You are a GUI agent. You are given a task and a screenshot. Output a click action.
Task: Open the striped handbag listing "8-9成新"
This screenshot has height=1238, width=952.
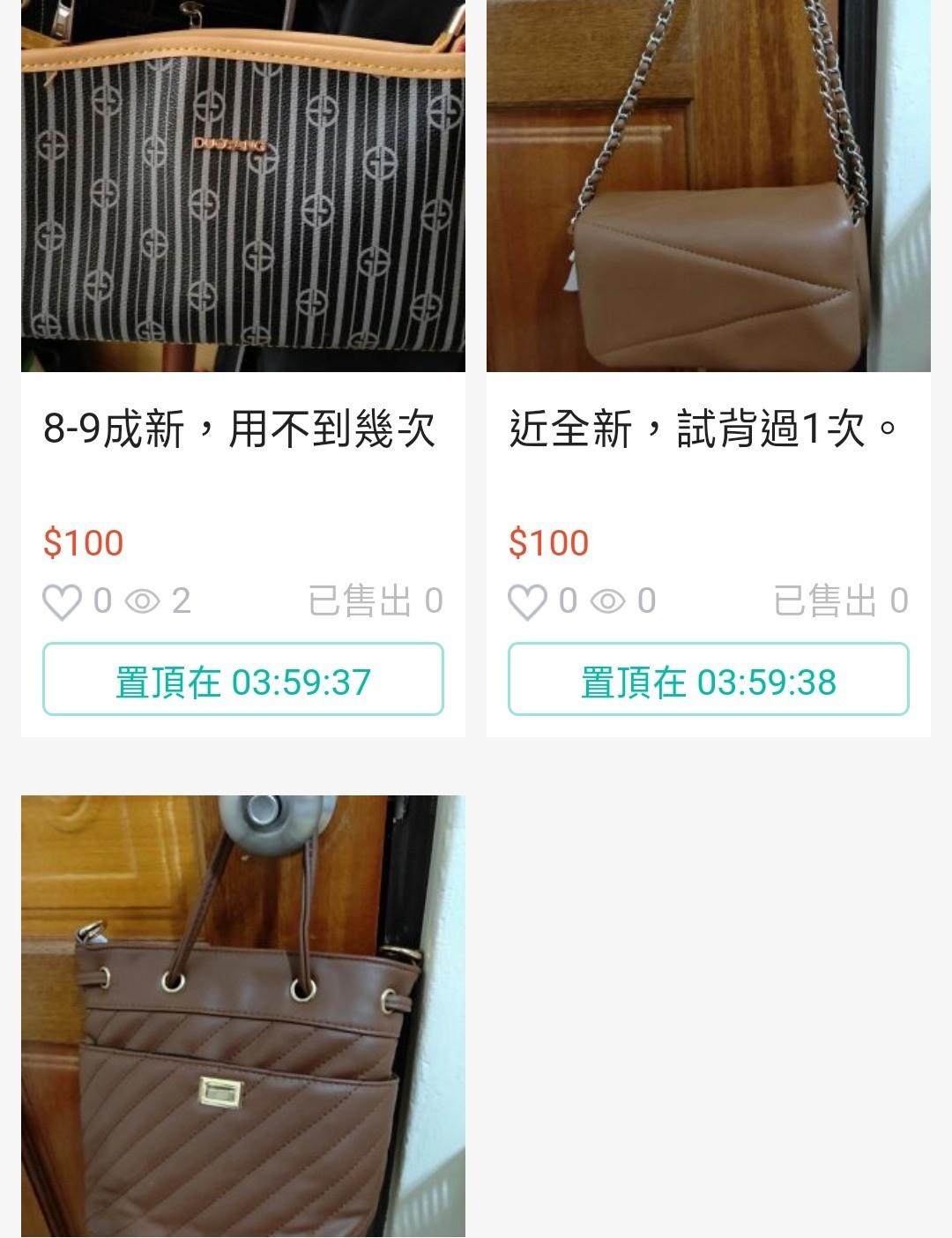point(242,185)
